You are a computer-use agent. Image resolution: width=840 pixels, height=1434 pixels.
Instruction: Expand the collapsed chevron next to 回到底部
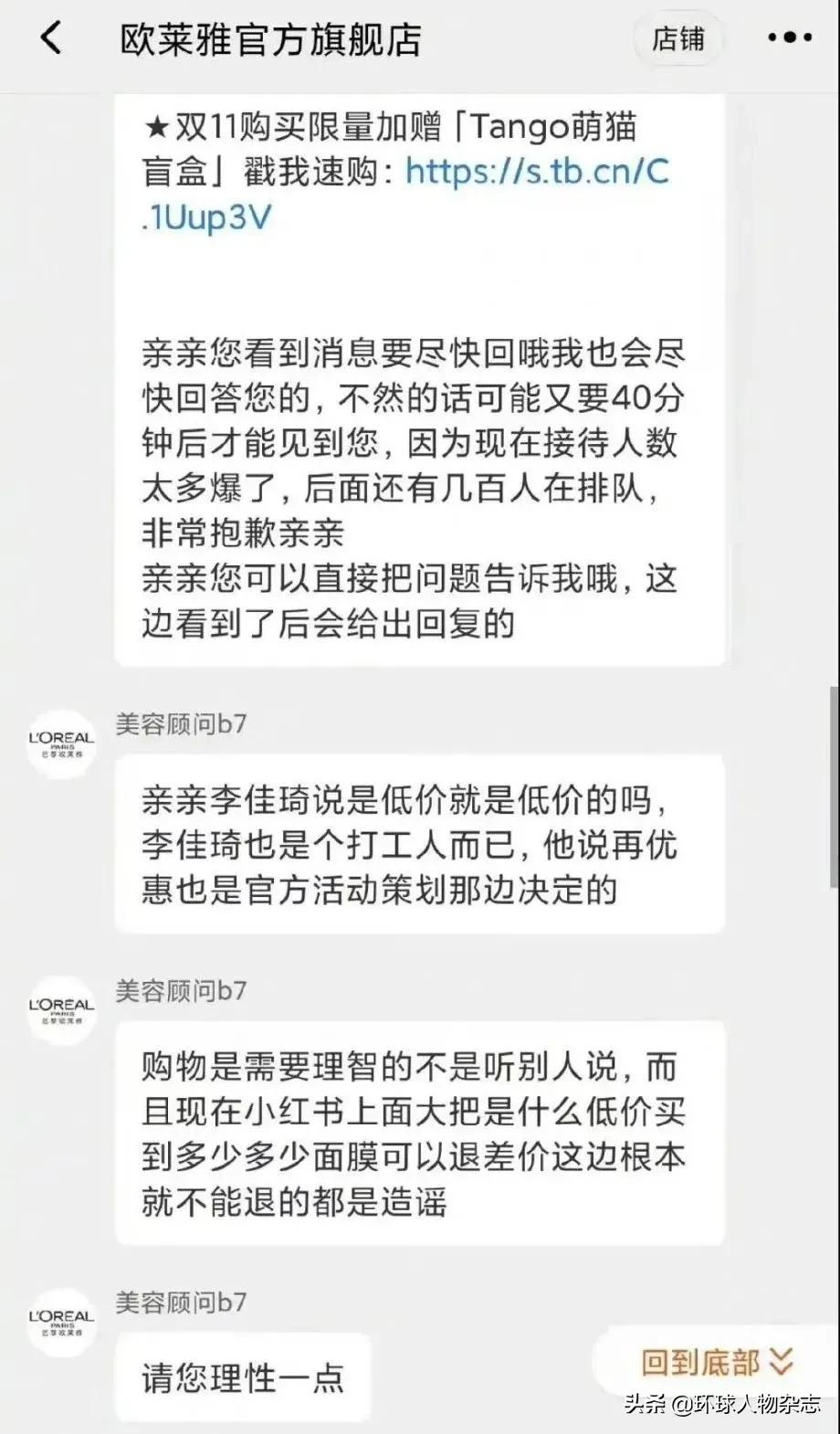[781, 1361]
